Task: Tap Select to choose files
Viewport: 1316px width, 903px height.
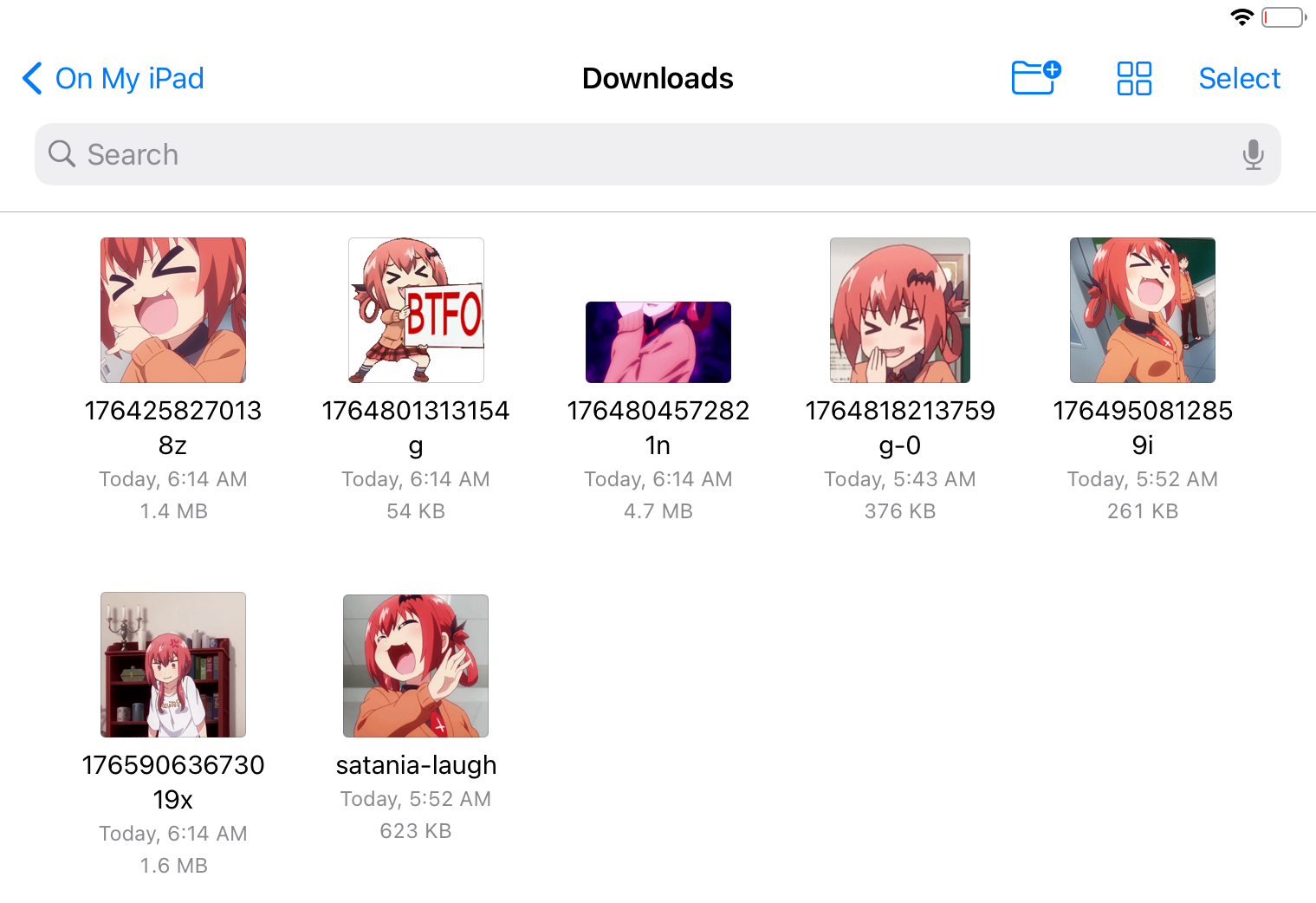Action: 1239,79
